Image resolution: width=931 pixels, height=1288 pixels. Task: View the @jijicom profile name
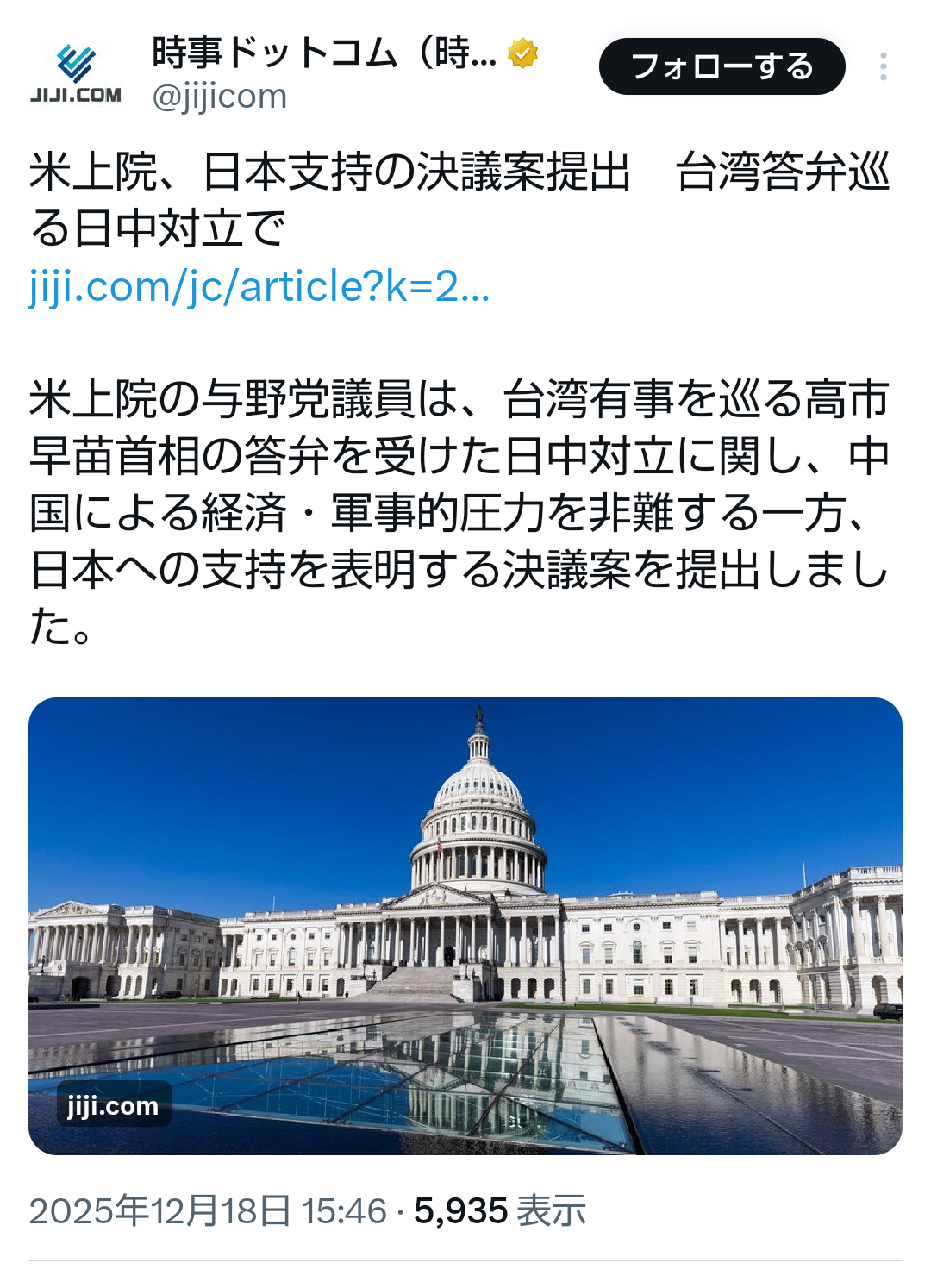coord(323,53)
